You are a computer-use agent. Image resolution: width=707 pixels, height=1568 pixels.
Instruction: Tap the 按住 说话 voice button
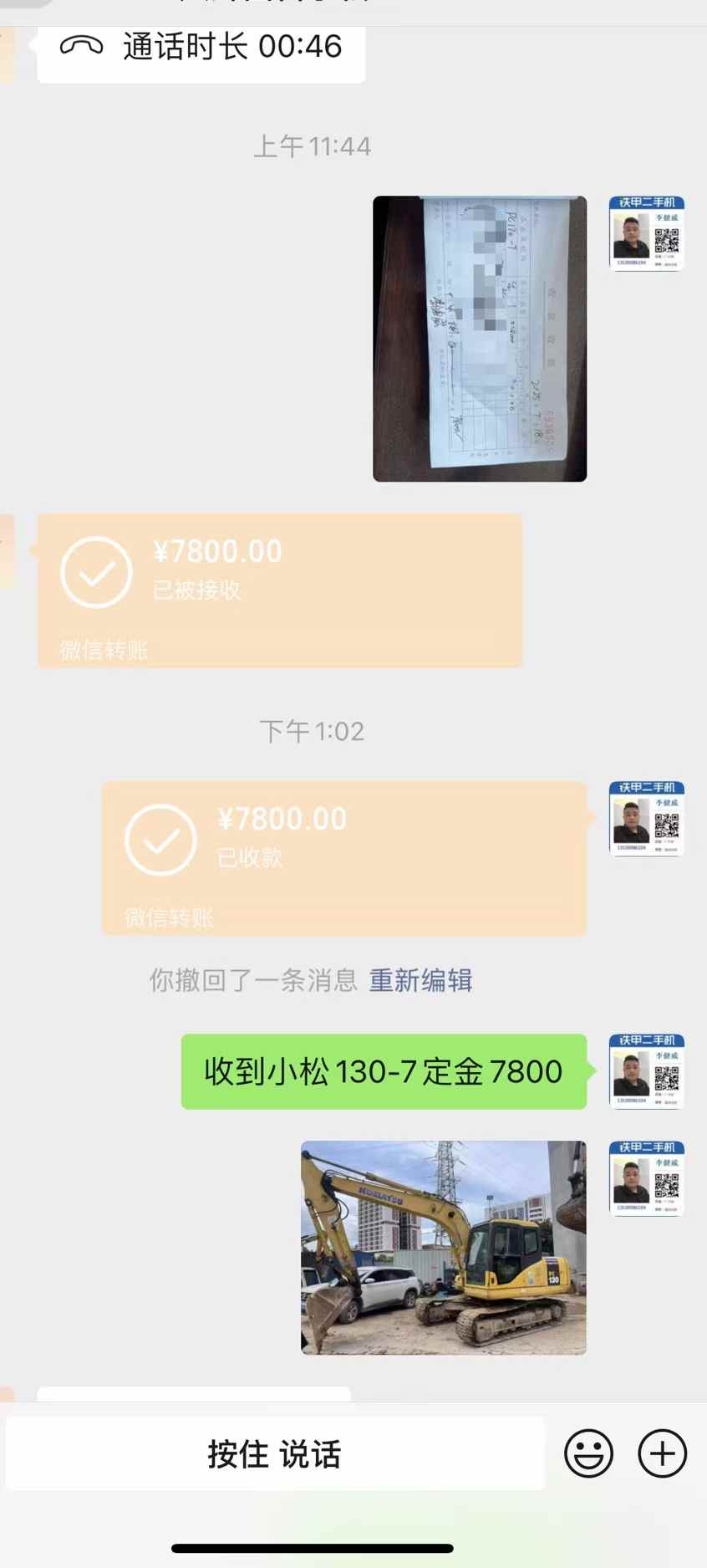[274, 1454]
